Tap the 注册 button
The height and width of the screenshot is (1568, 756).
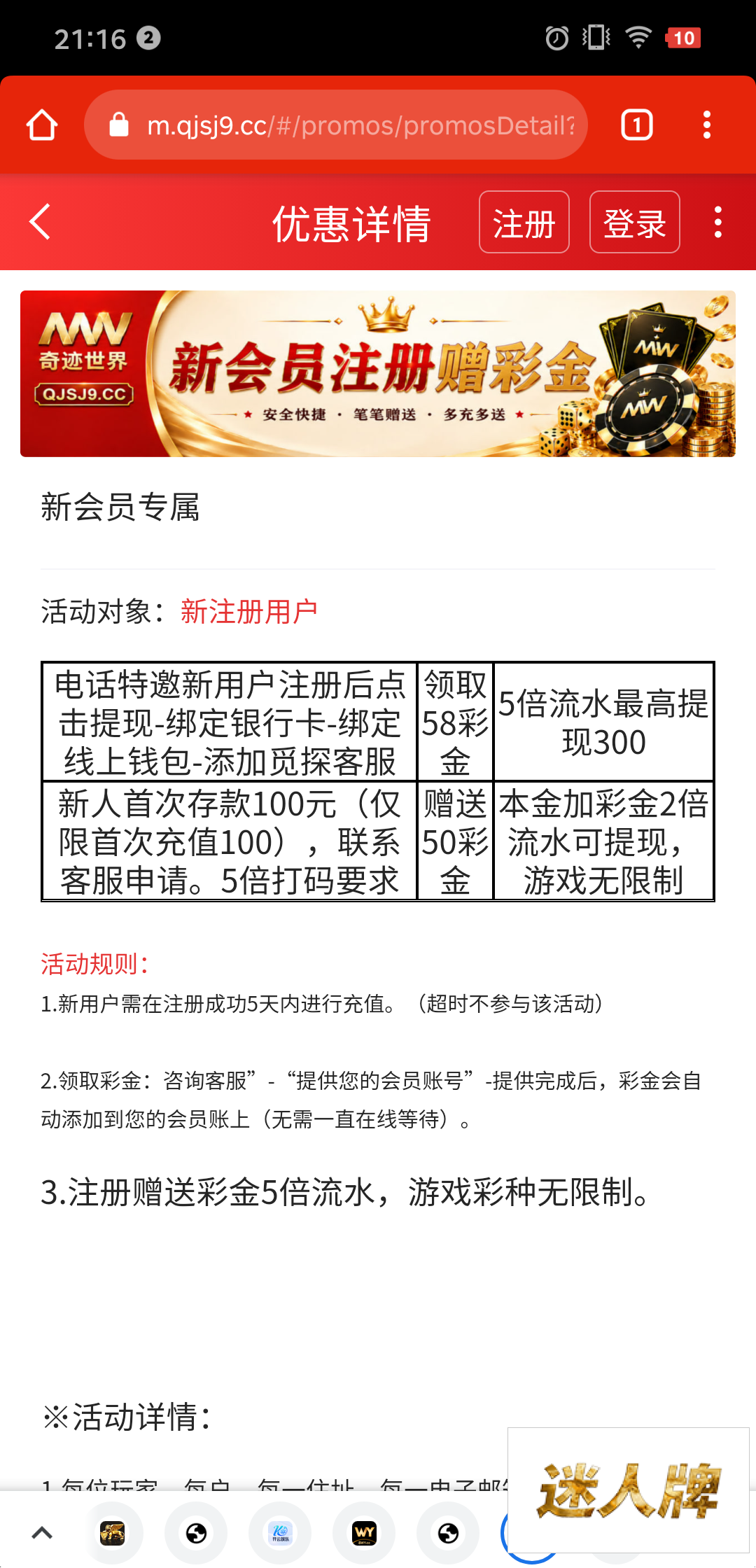coord(524,222)
